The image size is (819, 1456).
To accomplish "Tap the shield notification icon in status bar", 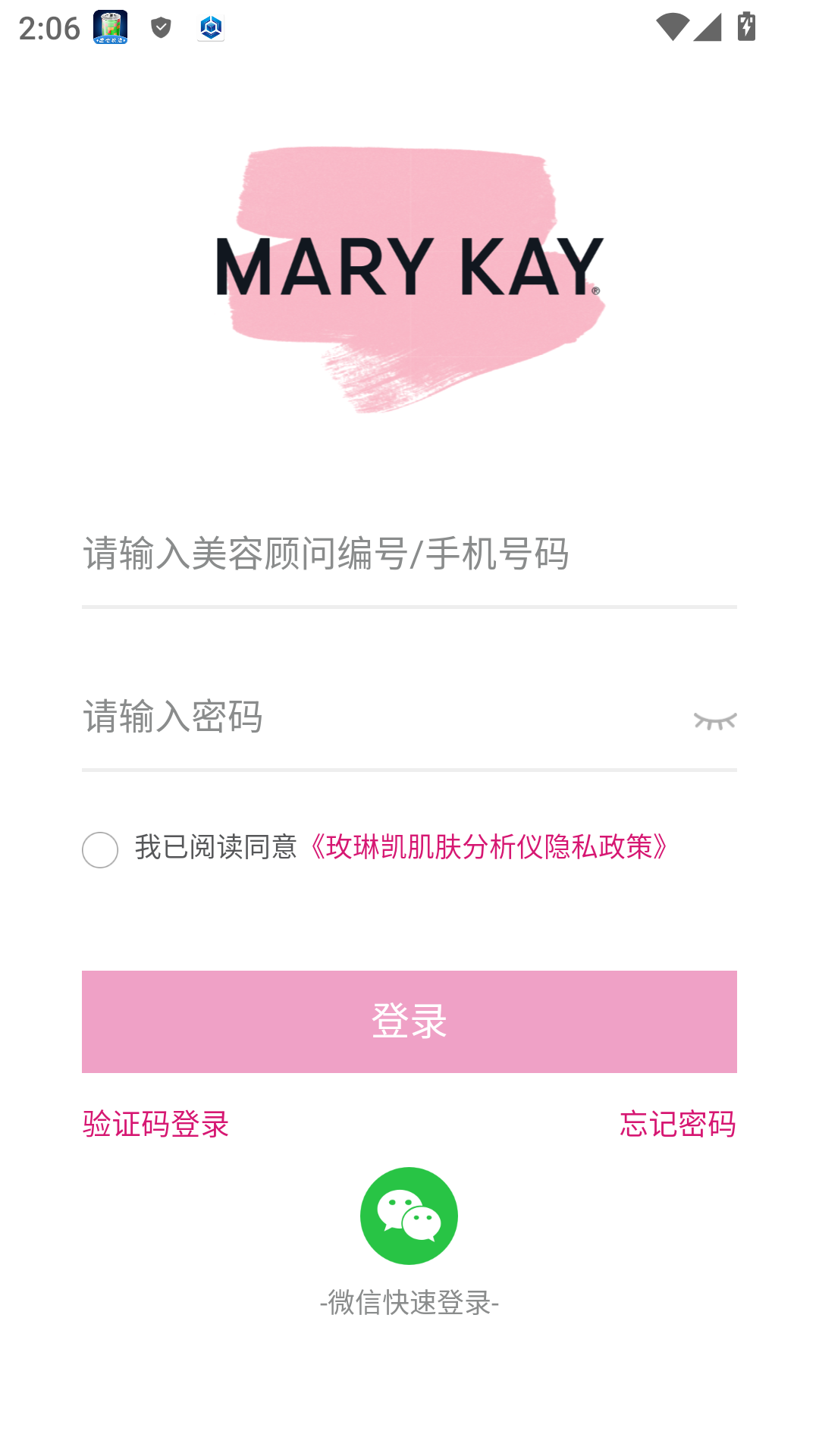I will tap(160, 27).
